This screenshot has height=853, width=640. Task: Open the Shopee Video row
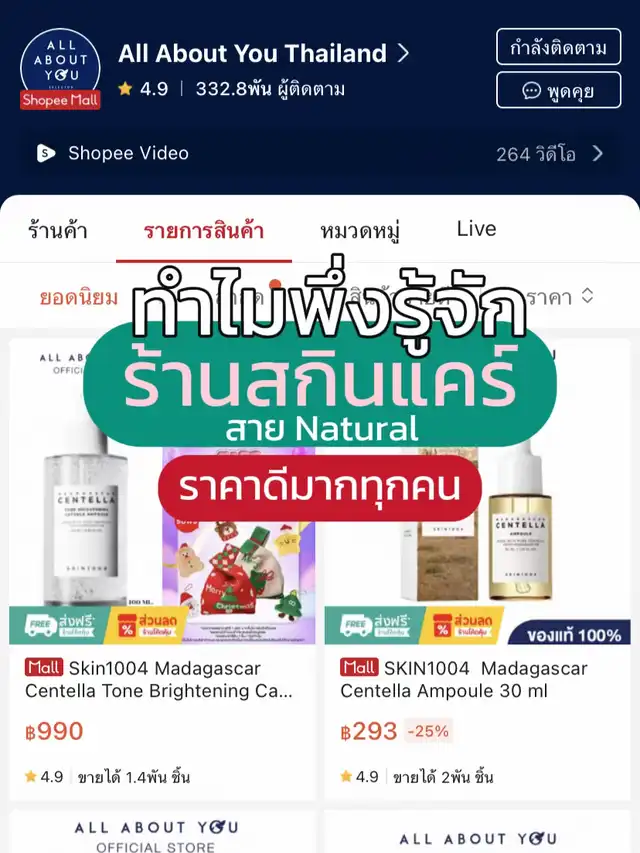(x=320, y=153)
